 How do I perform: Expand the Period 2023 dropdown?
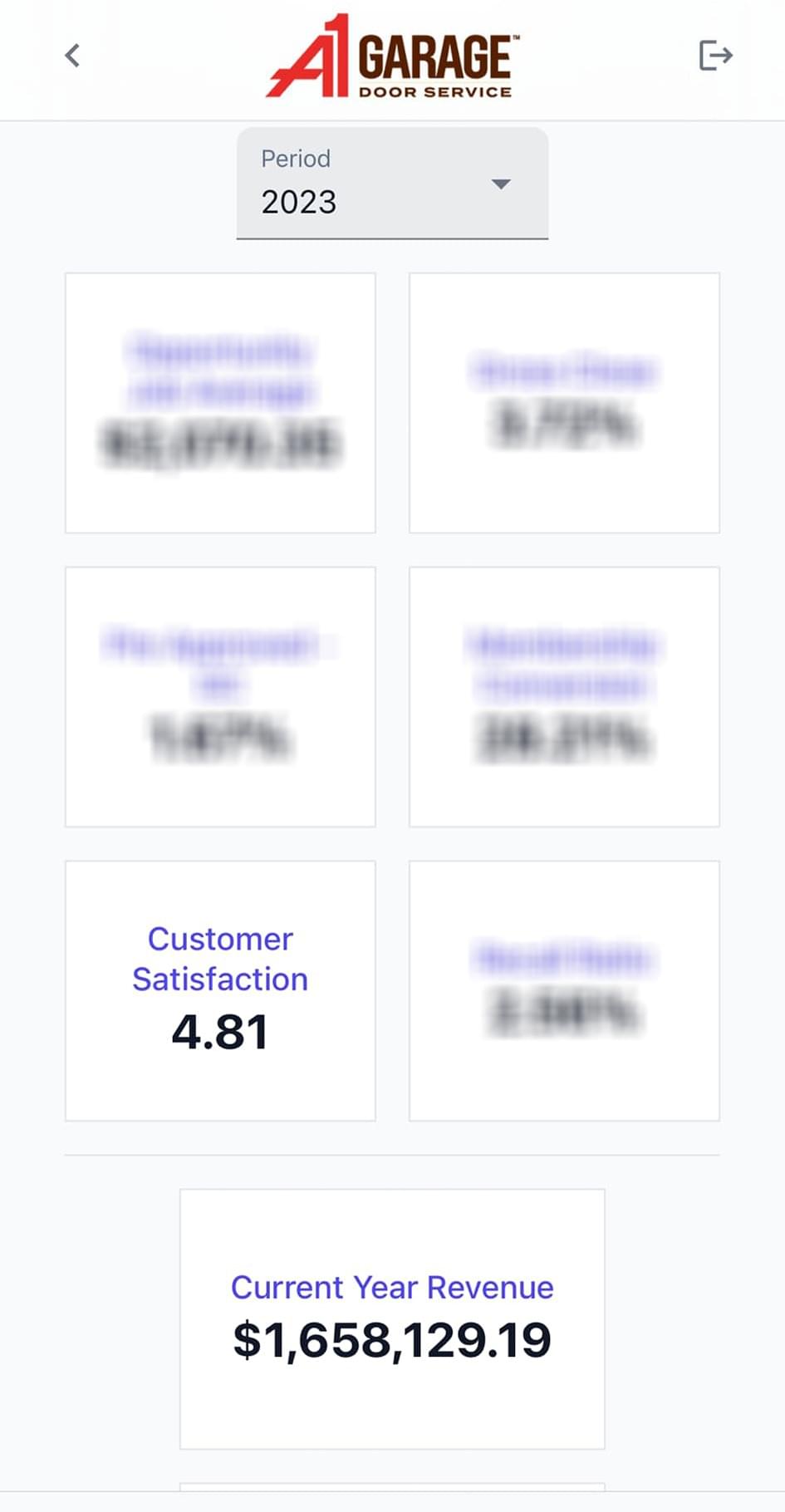[x=392, y=184]
